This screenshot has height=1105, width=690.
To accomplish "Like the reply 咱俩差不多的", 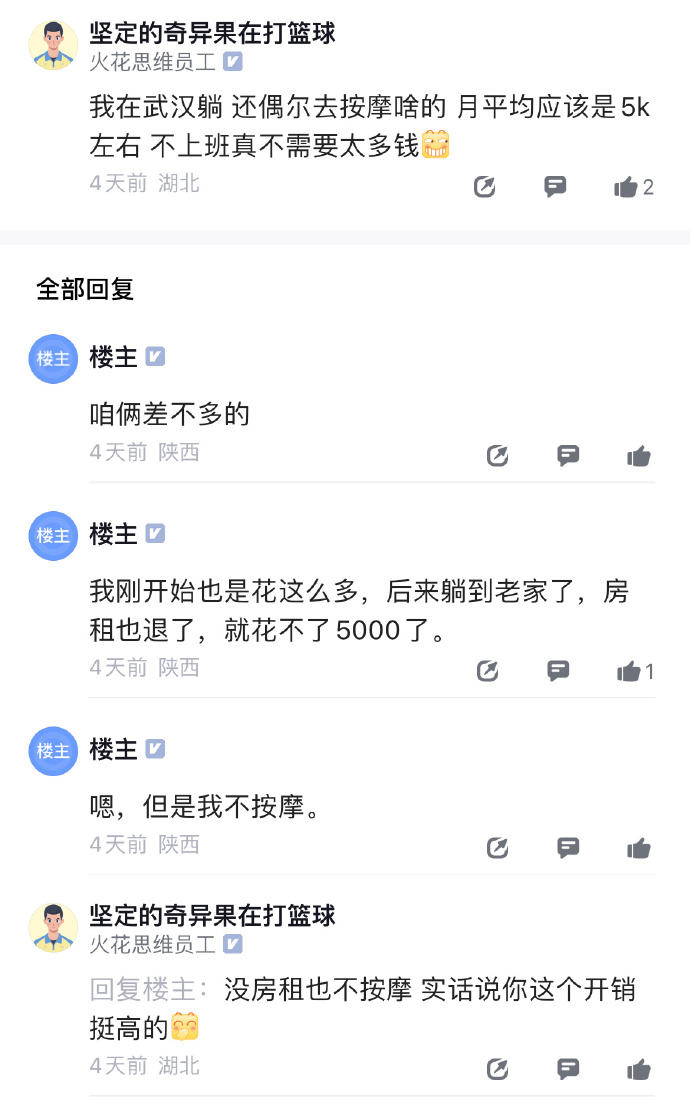I will click(x=639, y=456).
